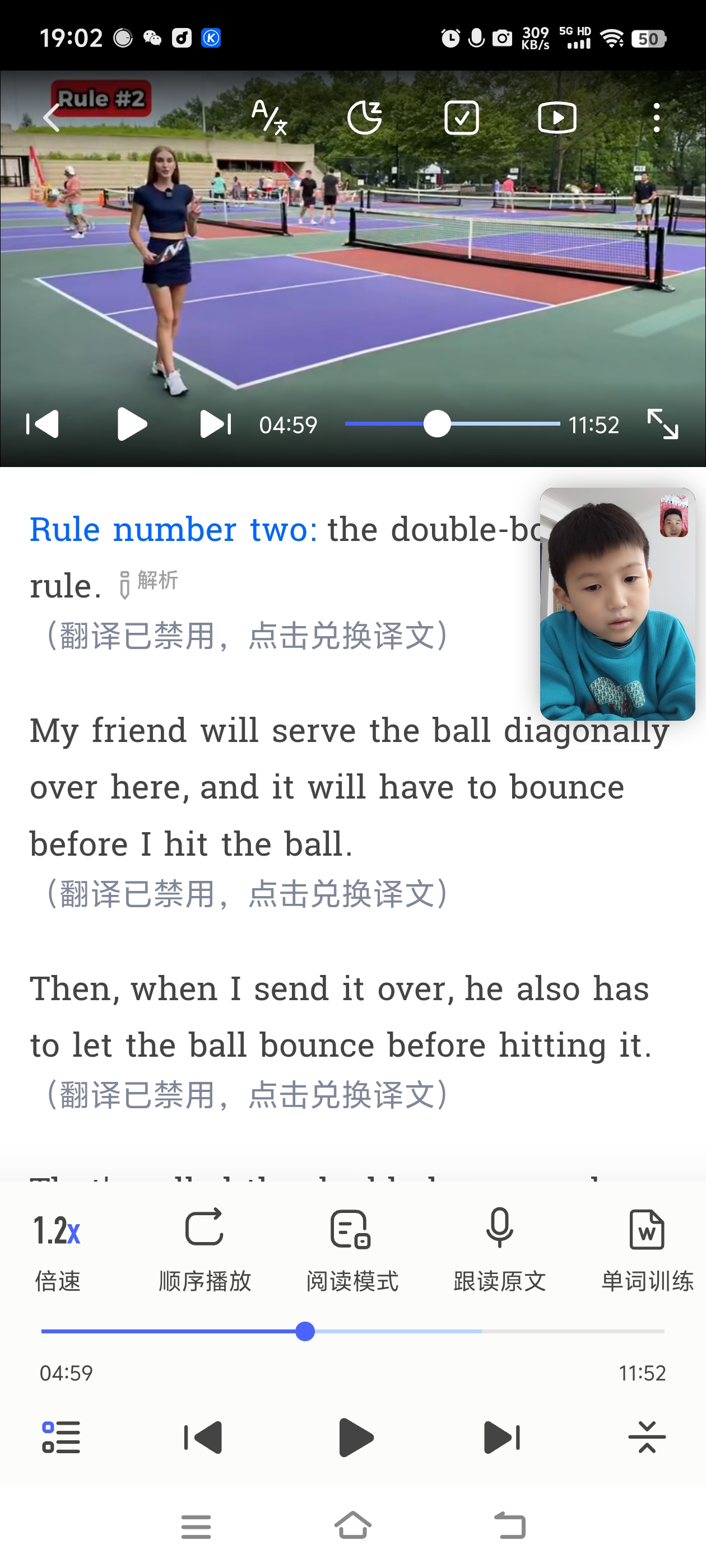Go back using the arrow on the video
Screen dimensions: 706x1568
point(52,118)
